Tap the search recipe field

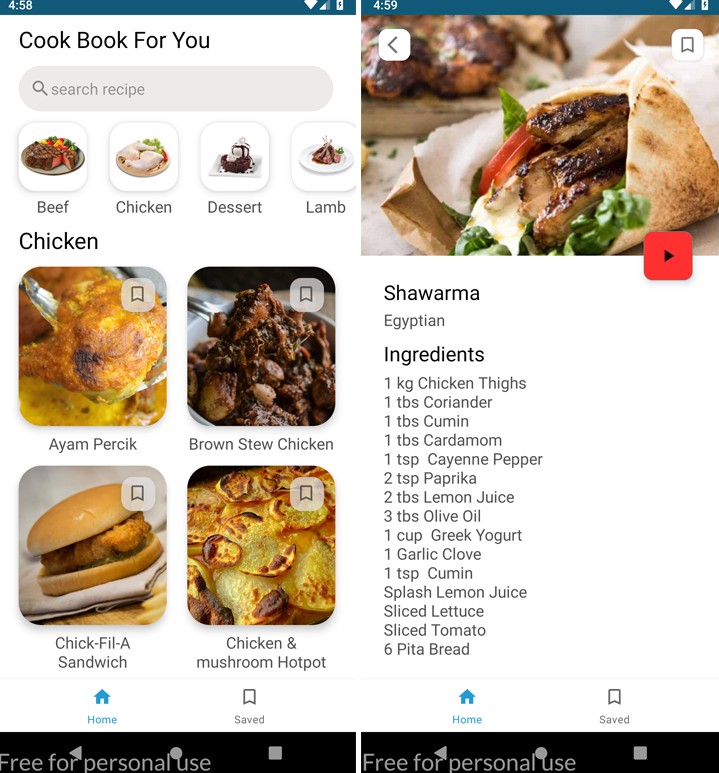pyautogui.click(x=176, y=89)
